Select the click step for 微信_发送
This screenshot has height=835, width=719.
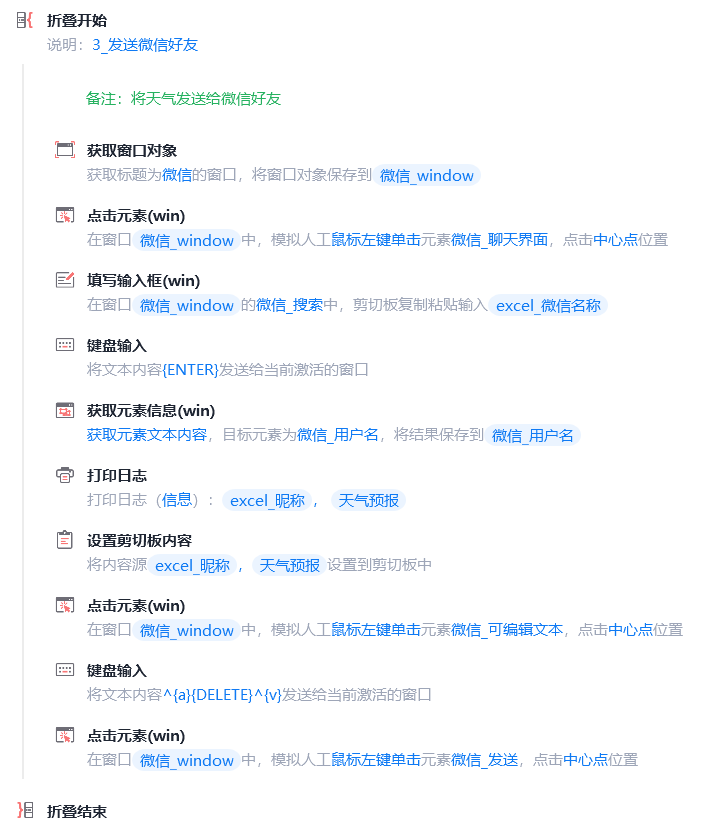pyautogui.click(x=135, y=736)
